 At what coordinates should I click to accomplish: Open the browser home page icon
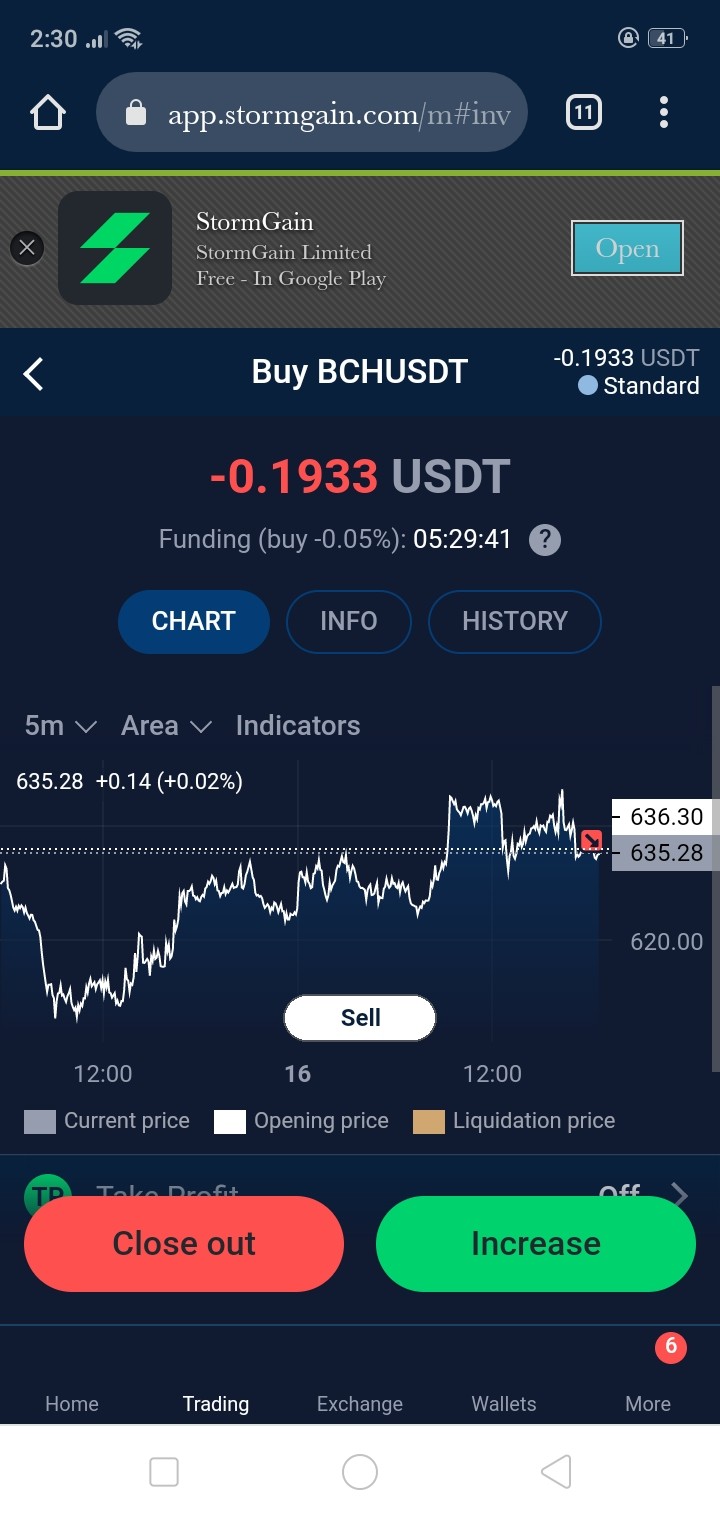coord(48,113)
